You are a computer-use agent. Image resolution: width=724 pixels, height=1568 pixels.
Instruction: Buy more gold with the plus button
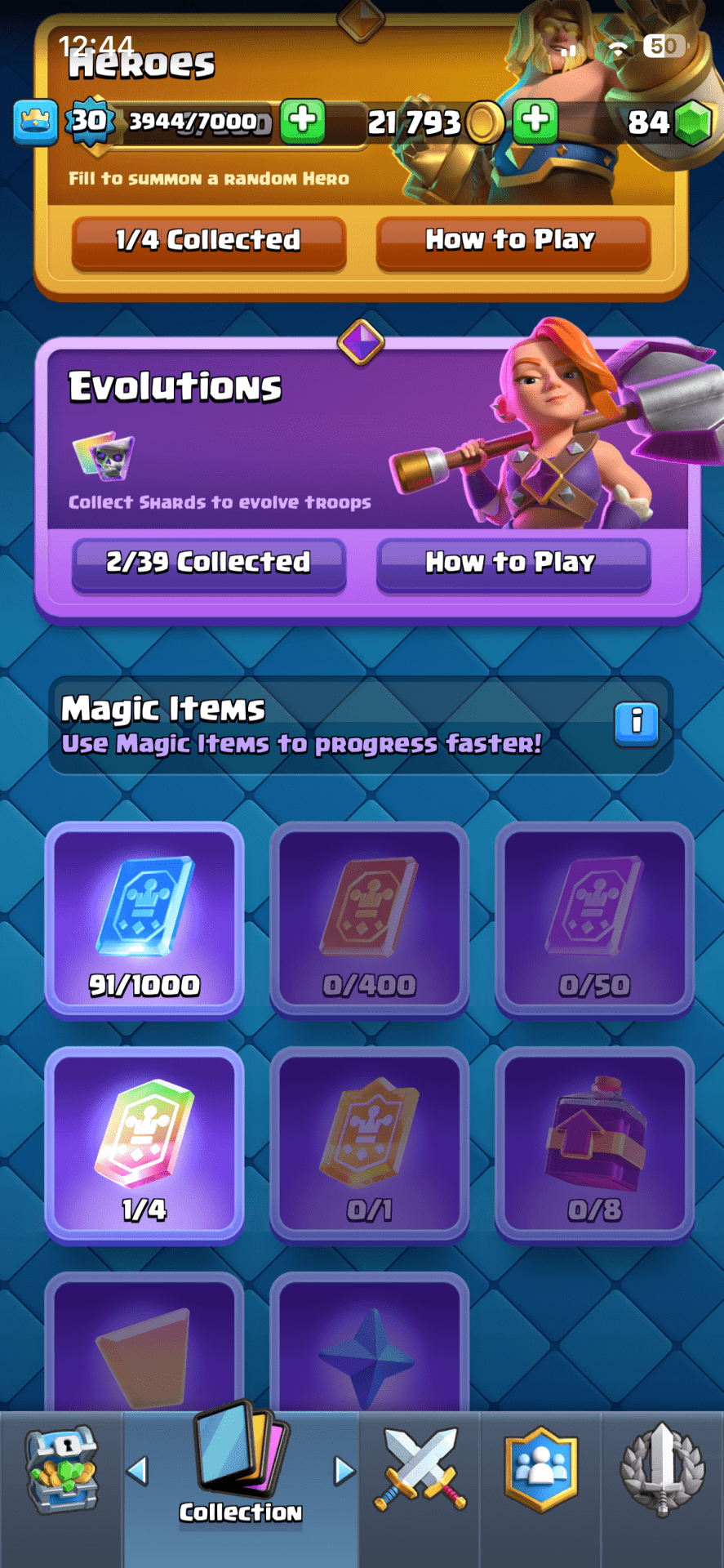click(x=535, y=121)
